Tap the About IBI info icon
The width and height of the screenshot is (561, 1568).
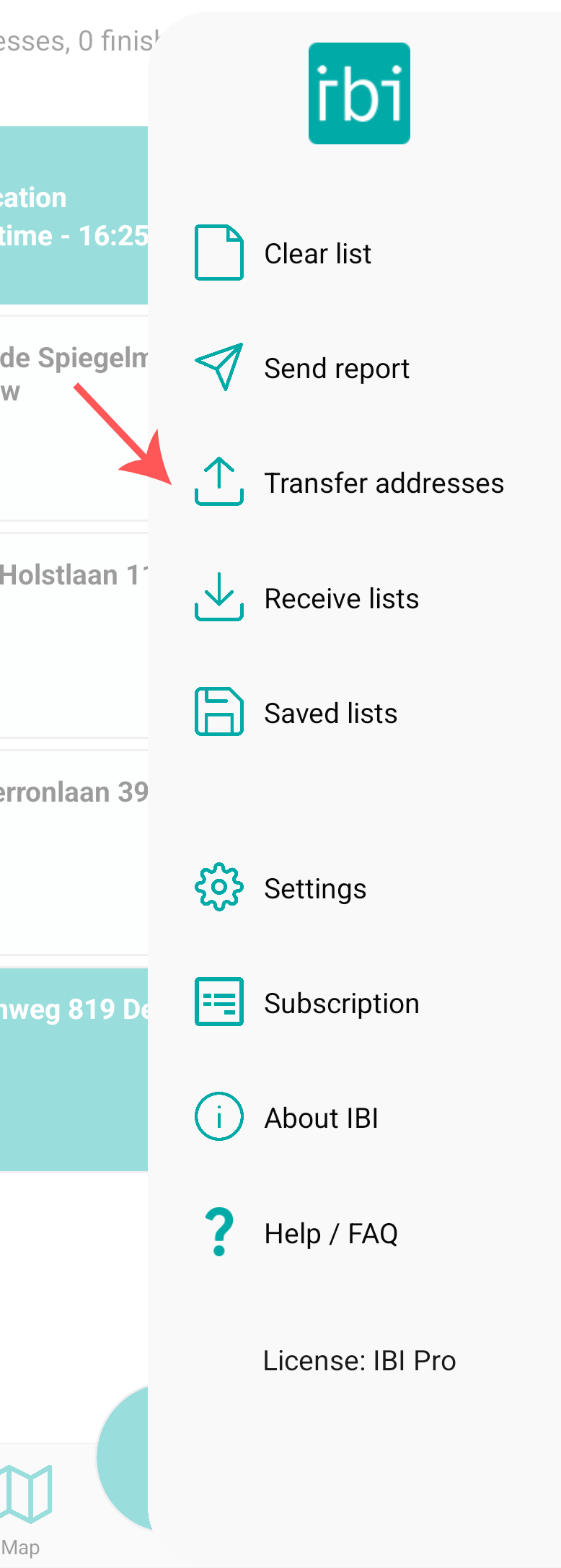218,1116
